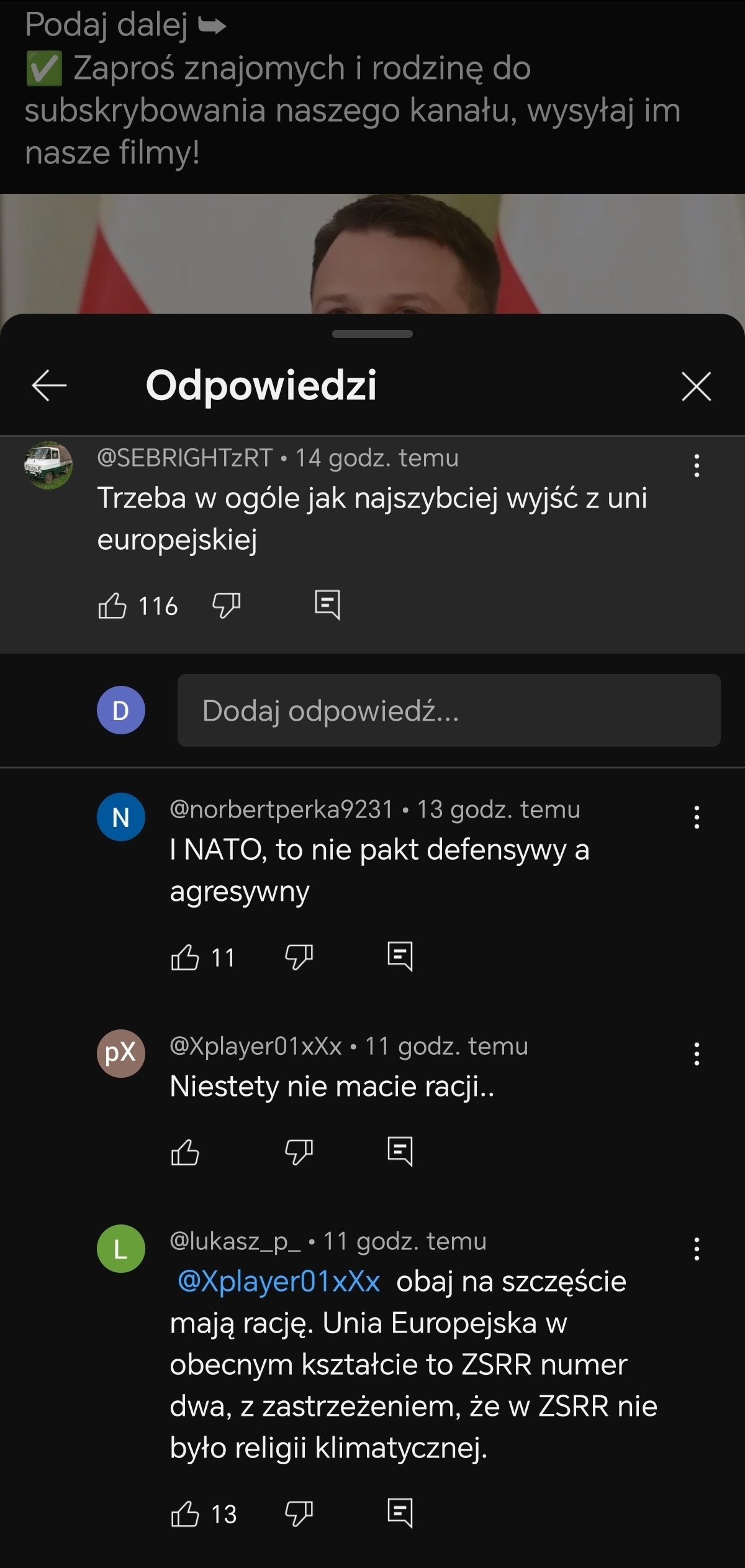
Task: Open options menu for @Xplayer01xXx reply
Action: [x=697, y=1054]
